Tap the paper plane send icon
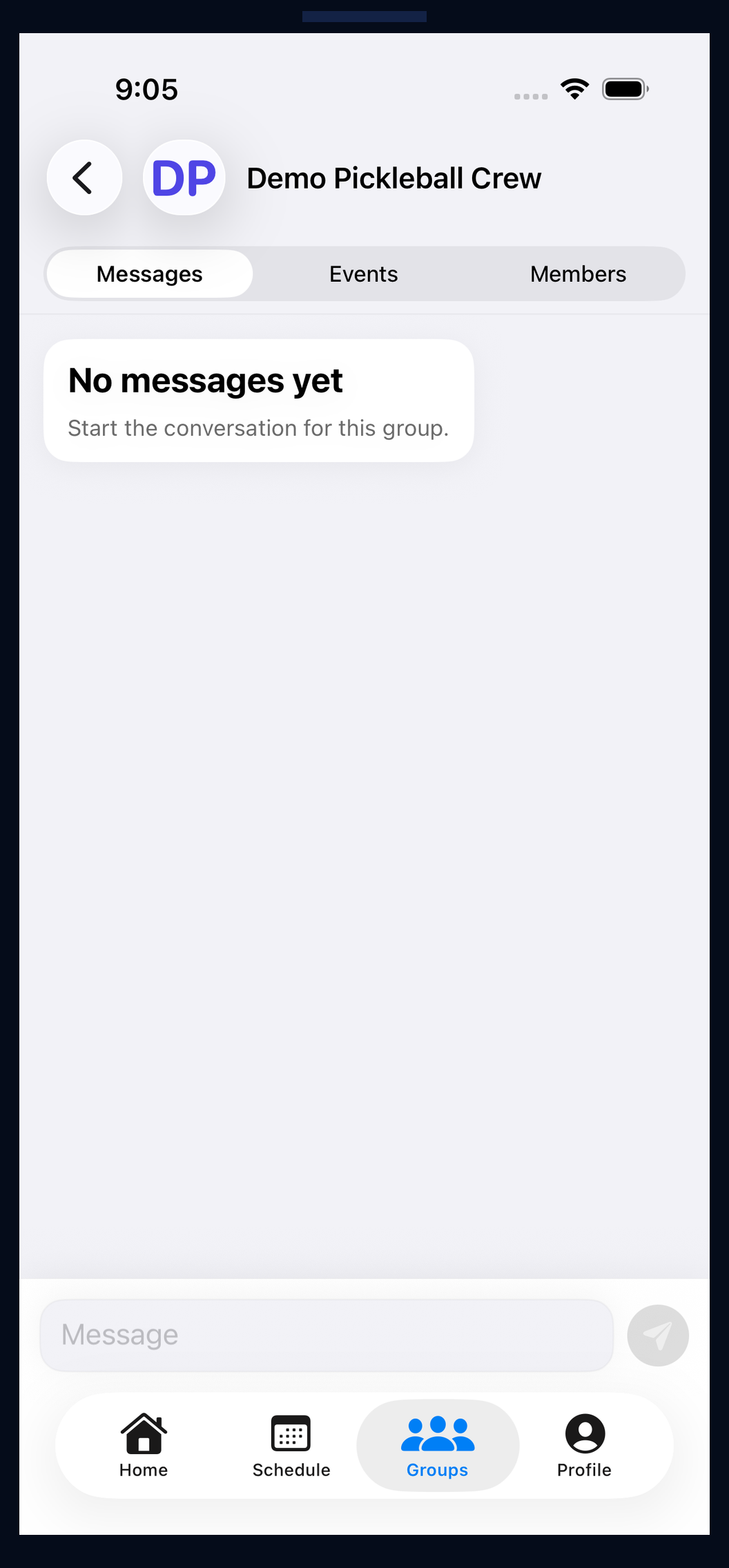 pos(657,1335)
